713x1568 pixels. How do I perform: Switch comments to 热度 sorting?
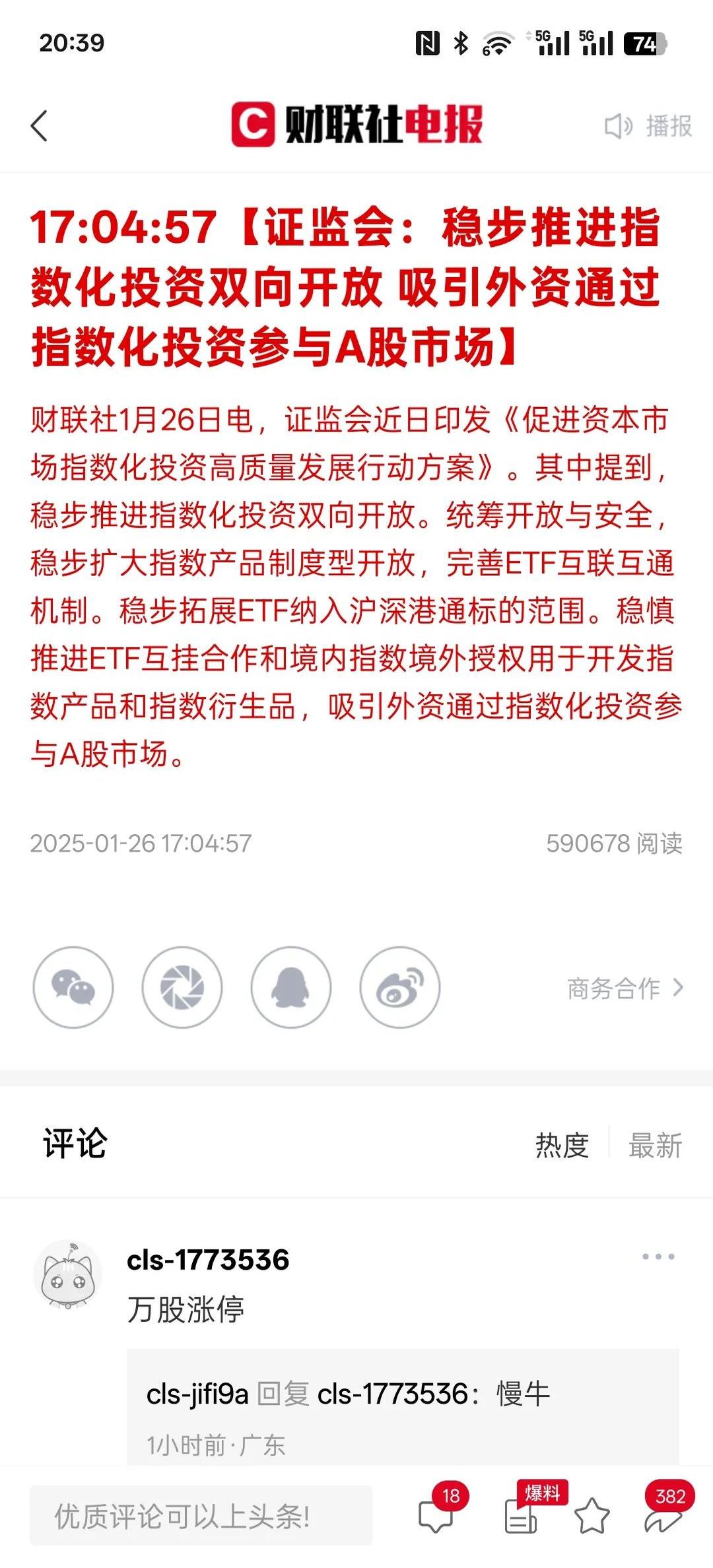562,1142
